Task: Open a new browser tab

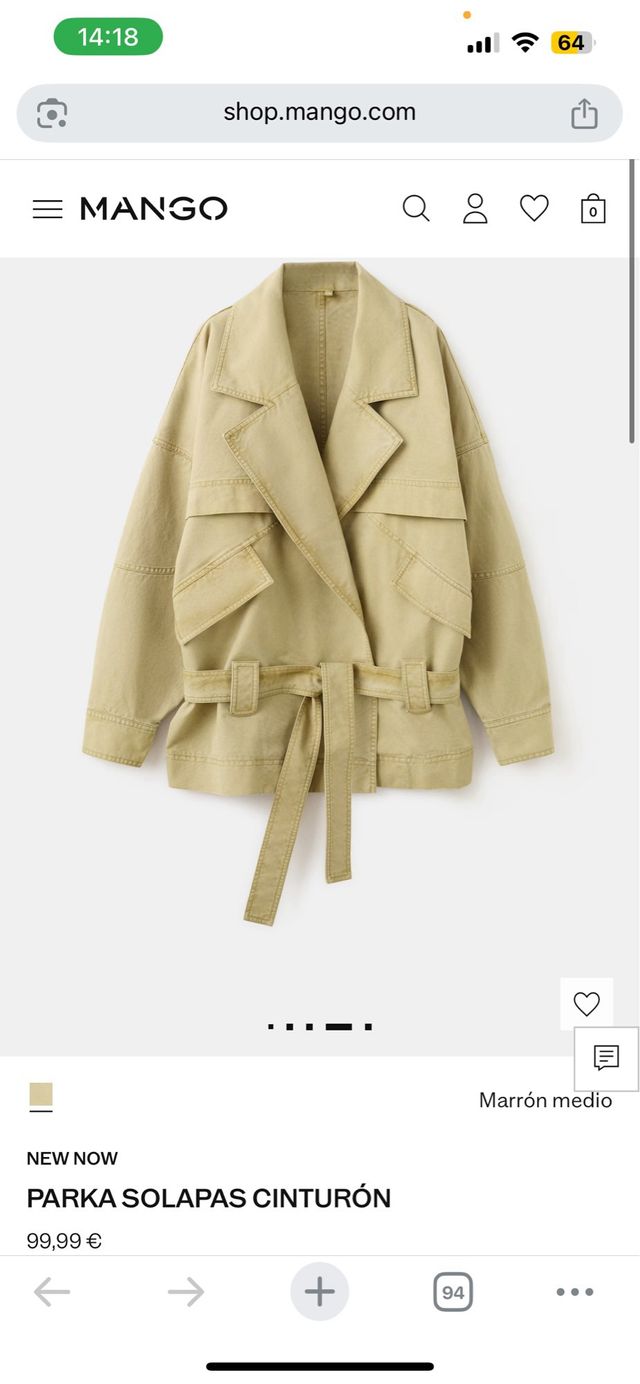Action: [320, 1292]
